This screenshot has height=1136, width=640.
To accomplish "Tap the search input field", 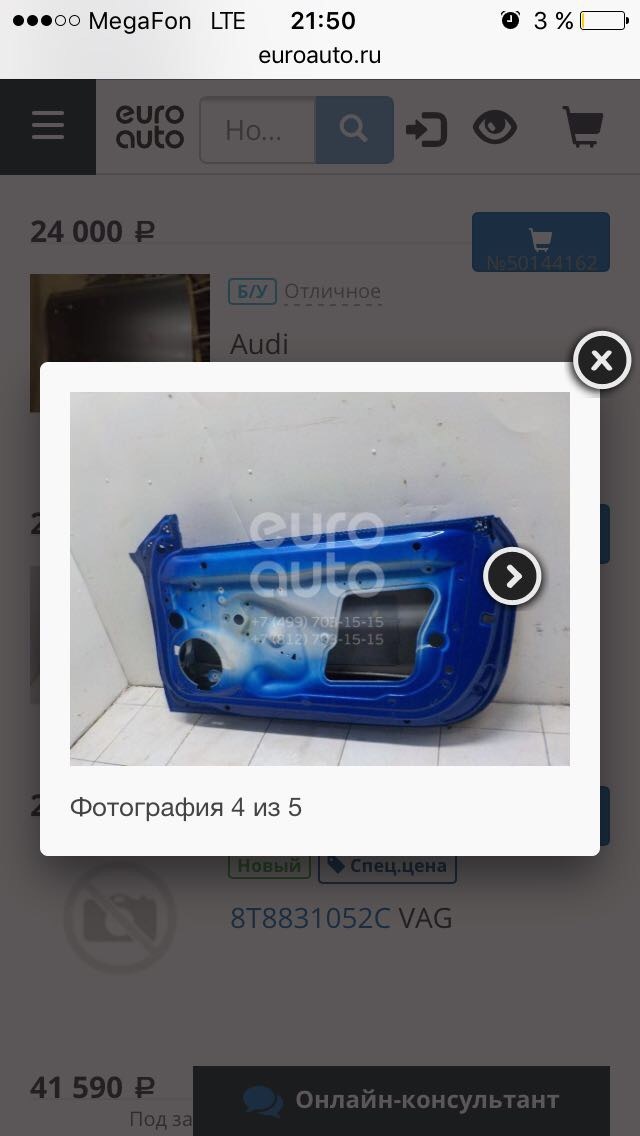I will coord(257,130).
